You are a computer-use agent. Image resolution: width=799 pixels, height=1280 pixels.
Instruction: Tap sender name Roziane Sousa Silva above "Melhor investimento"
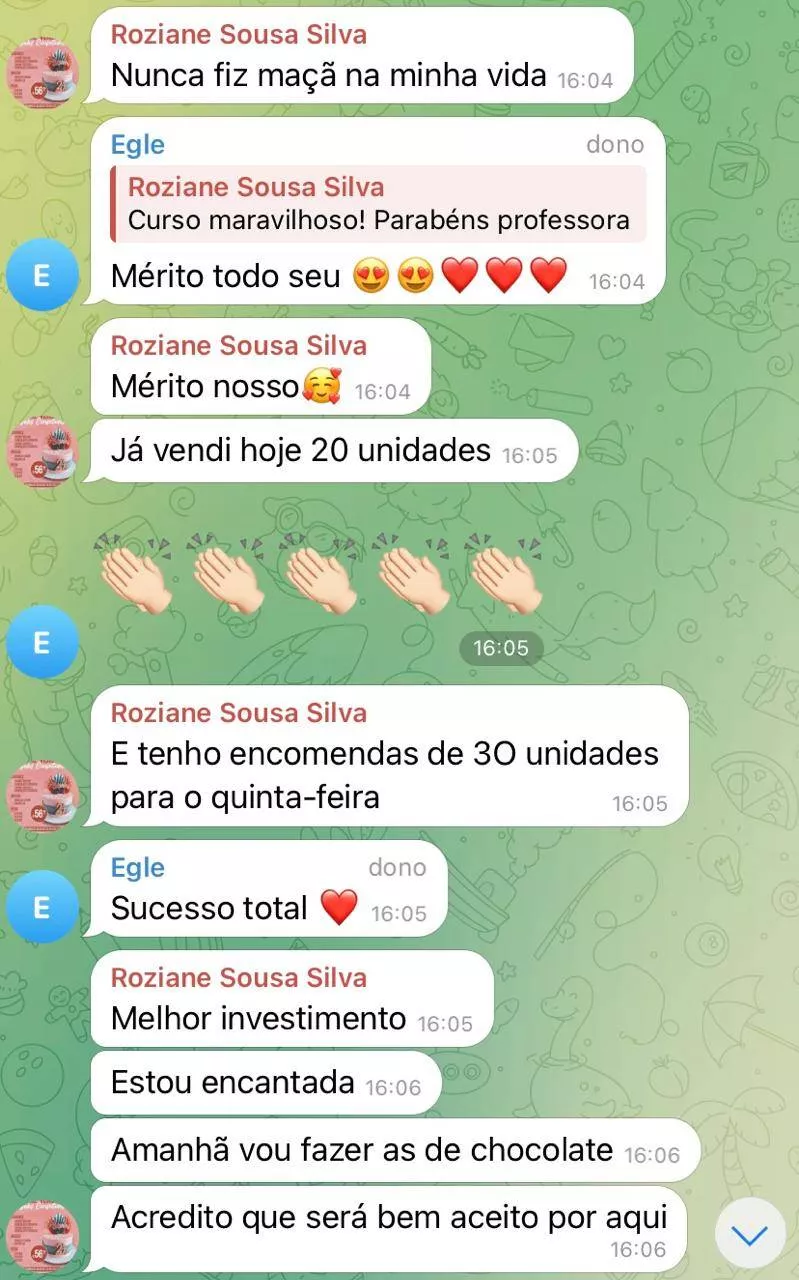pos(239,977)
